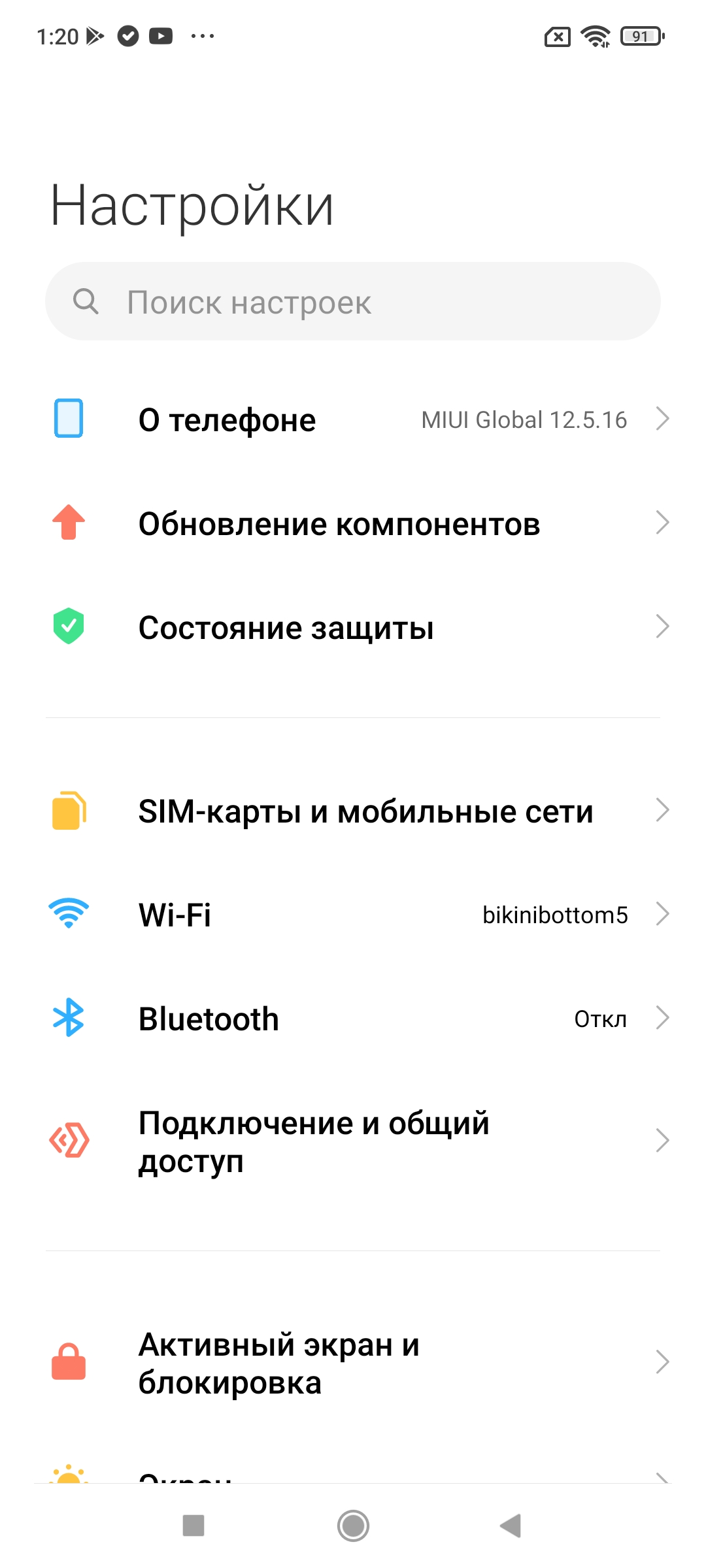Tap the system back button
This screenshot has height=1568, width=706.
coord(511,1526)
